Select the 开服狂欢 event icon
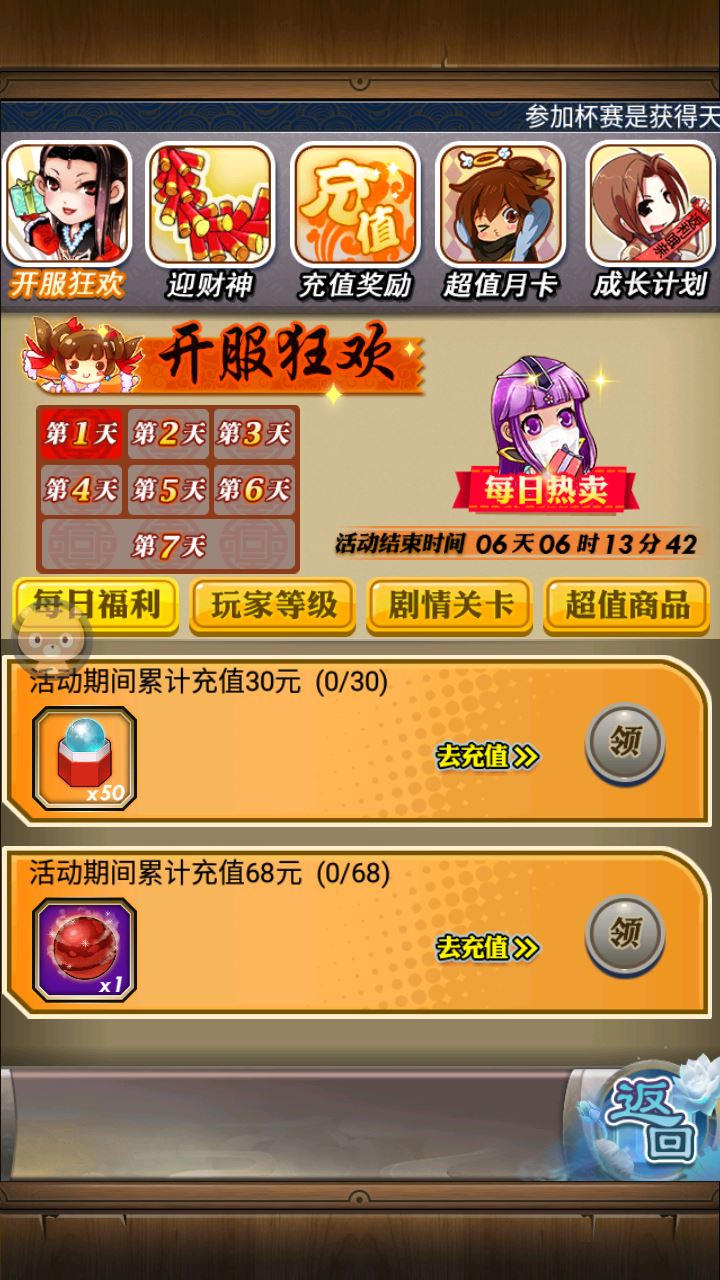 [x=67, y=220]
